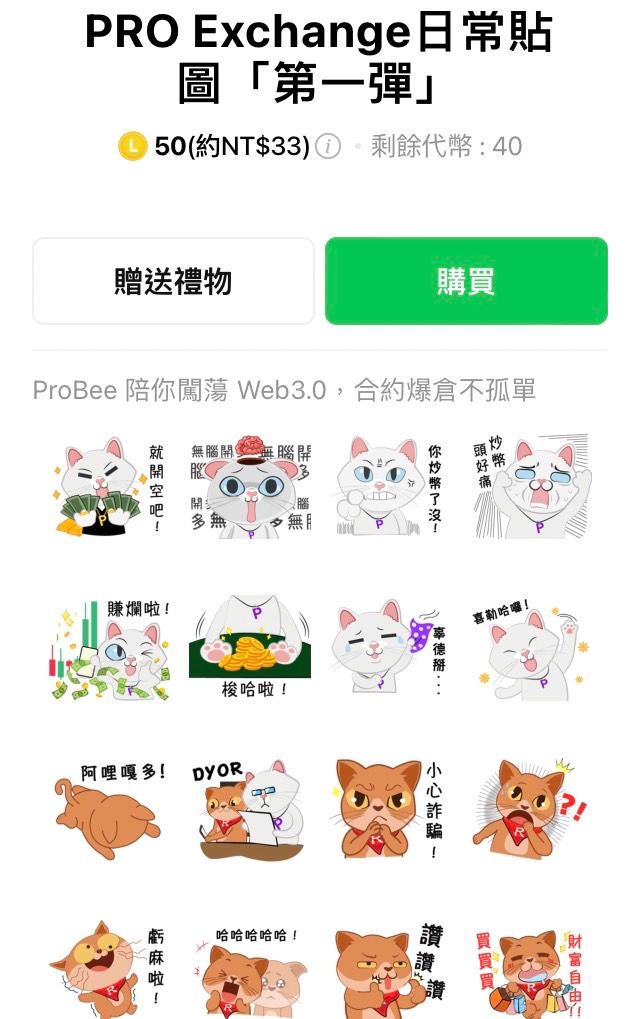Preview the surprised cat ?! sticker
Screen dimensions: 640x1019
pyautogui.click(x=531, y=810)
